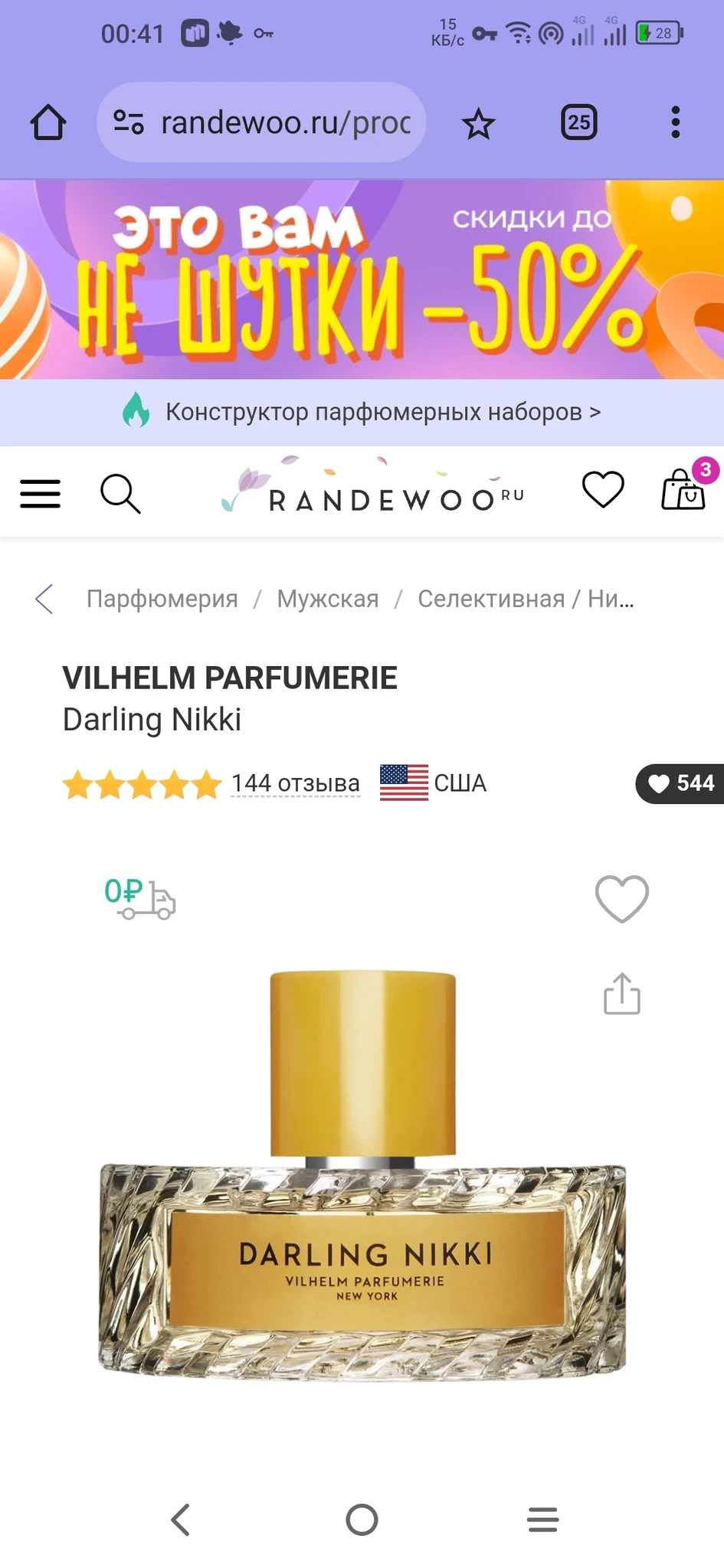Open the favorites heart in header

[x=603, y=490]
